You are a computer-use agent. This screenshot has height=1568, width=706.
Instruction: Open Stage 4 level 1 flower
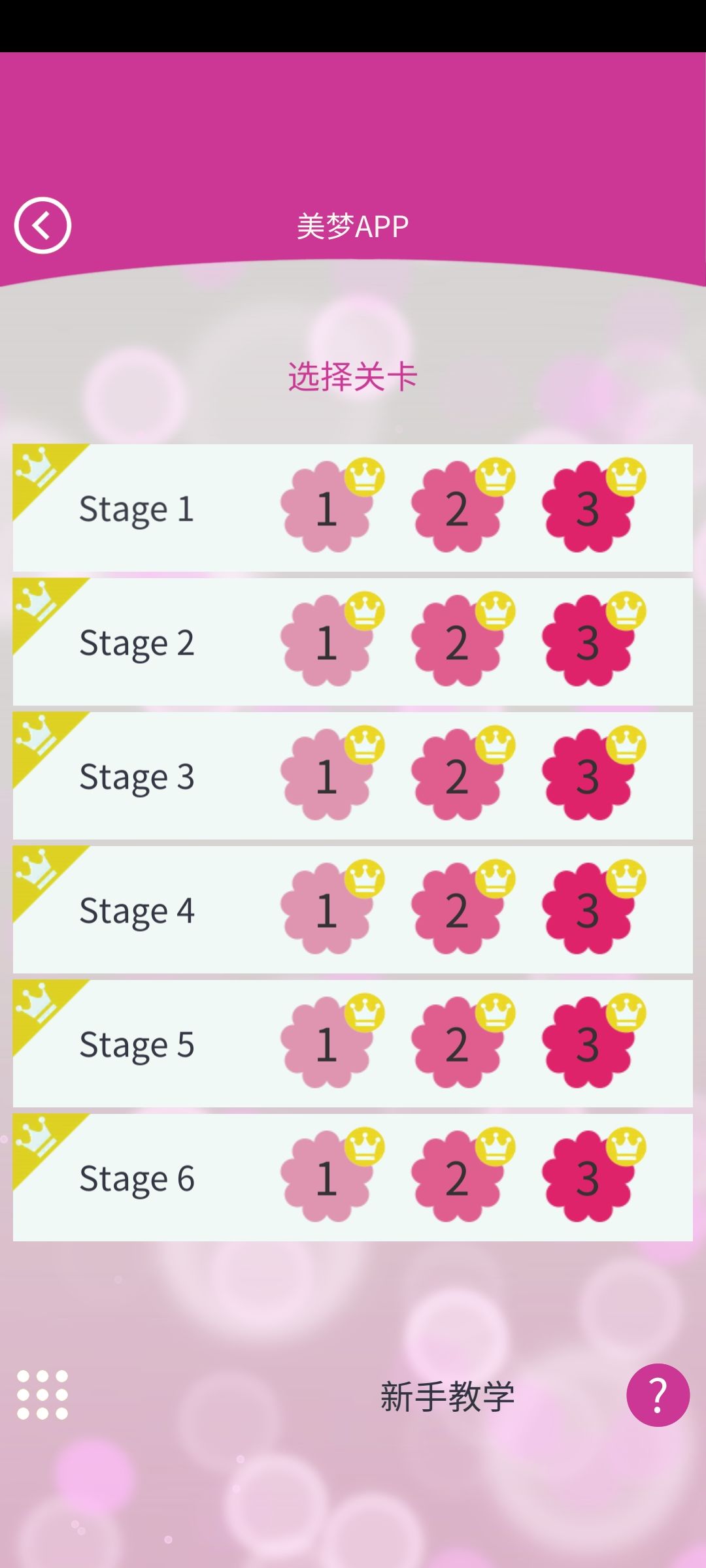(327, 911)
